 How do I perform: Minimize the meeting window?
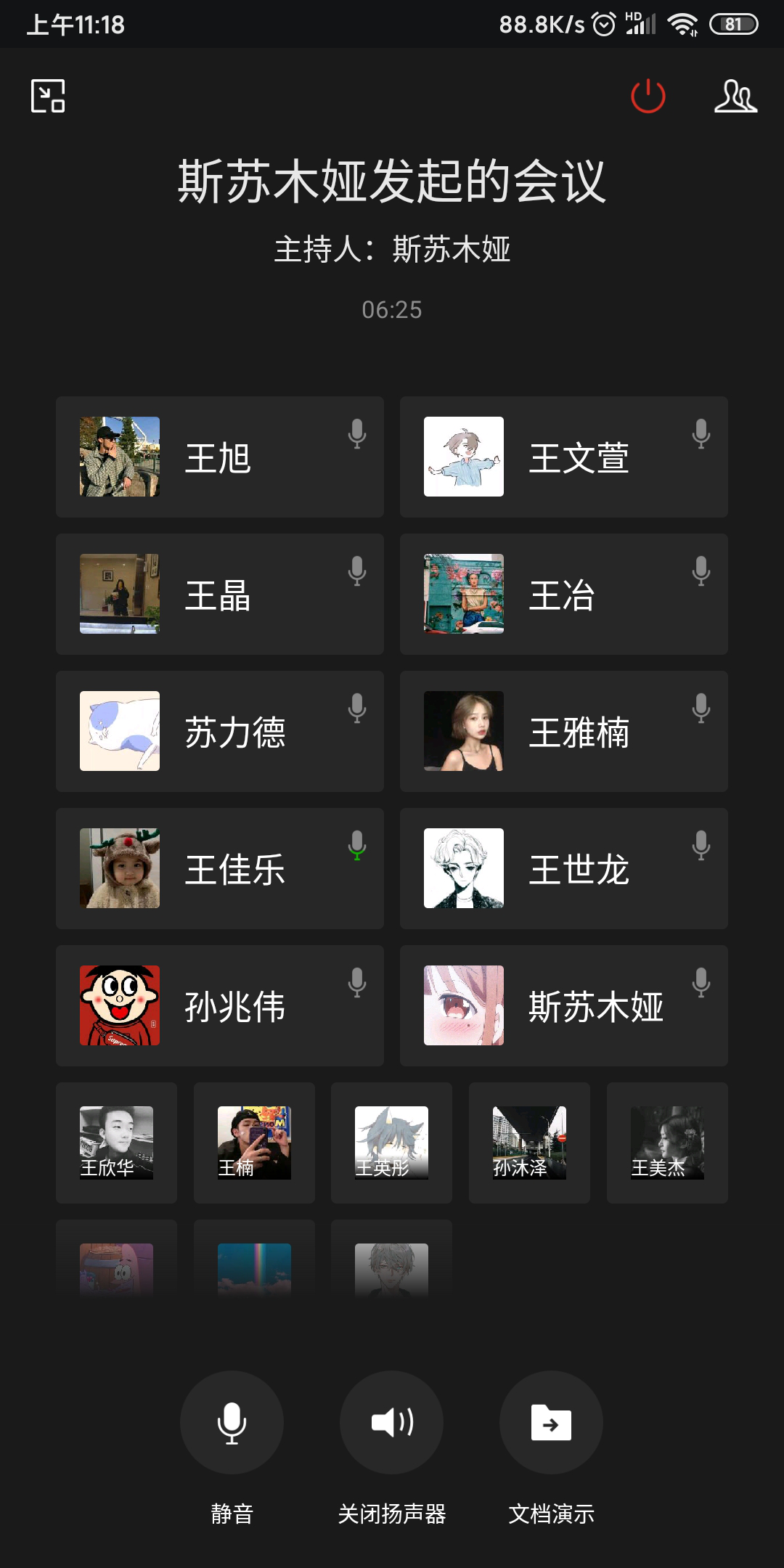coord(48,96)
